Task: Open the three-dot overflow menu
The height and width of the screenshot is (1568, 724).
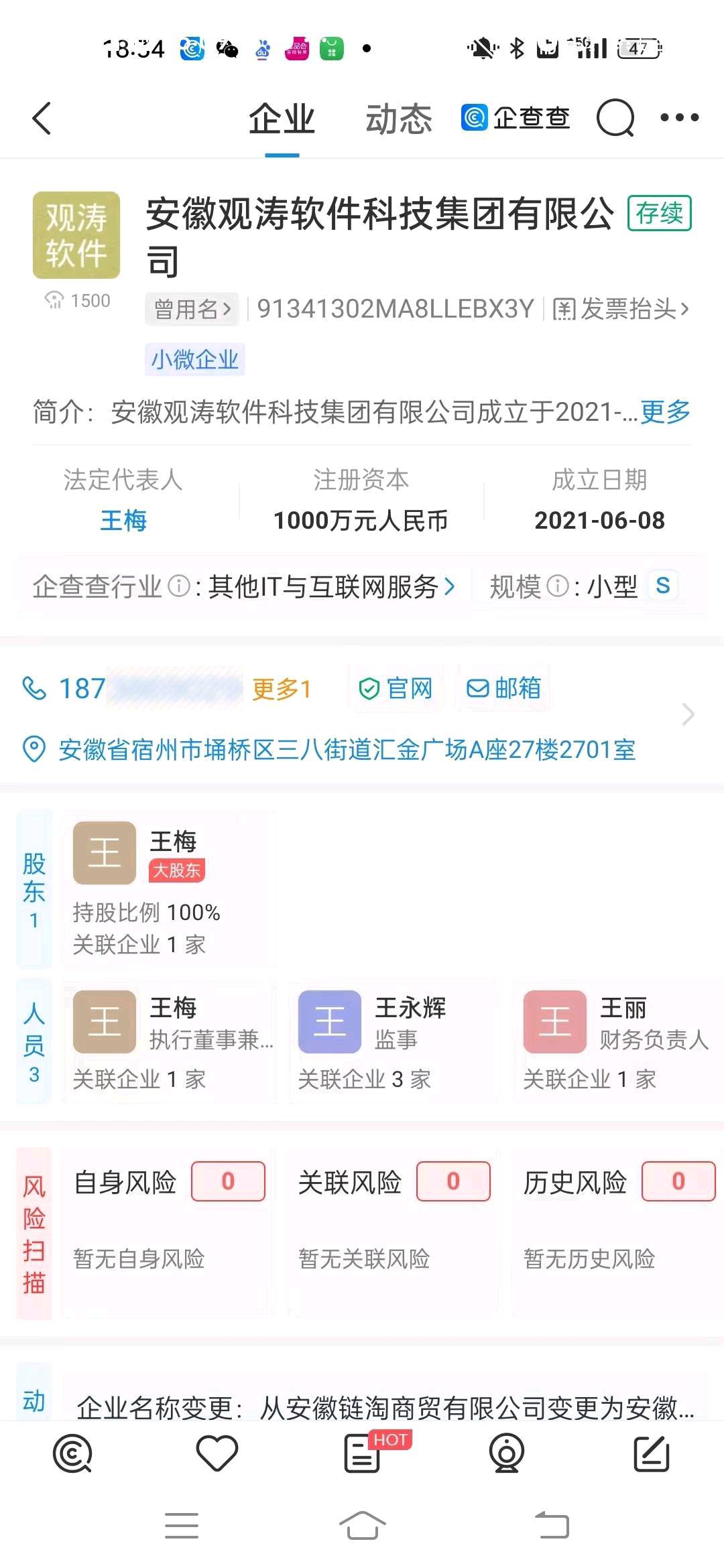Action: pos(679,118)
